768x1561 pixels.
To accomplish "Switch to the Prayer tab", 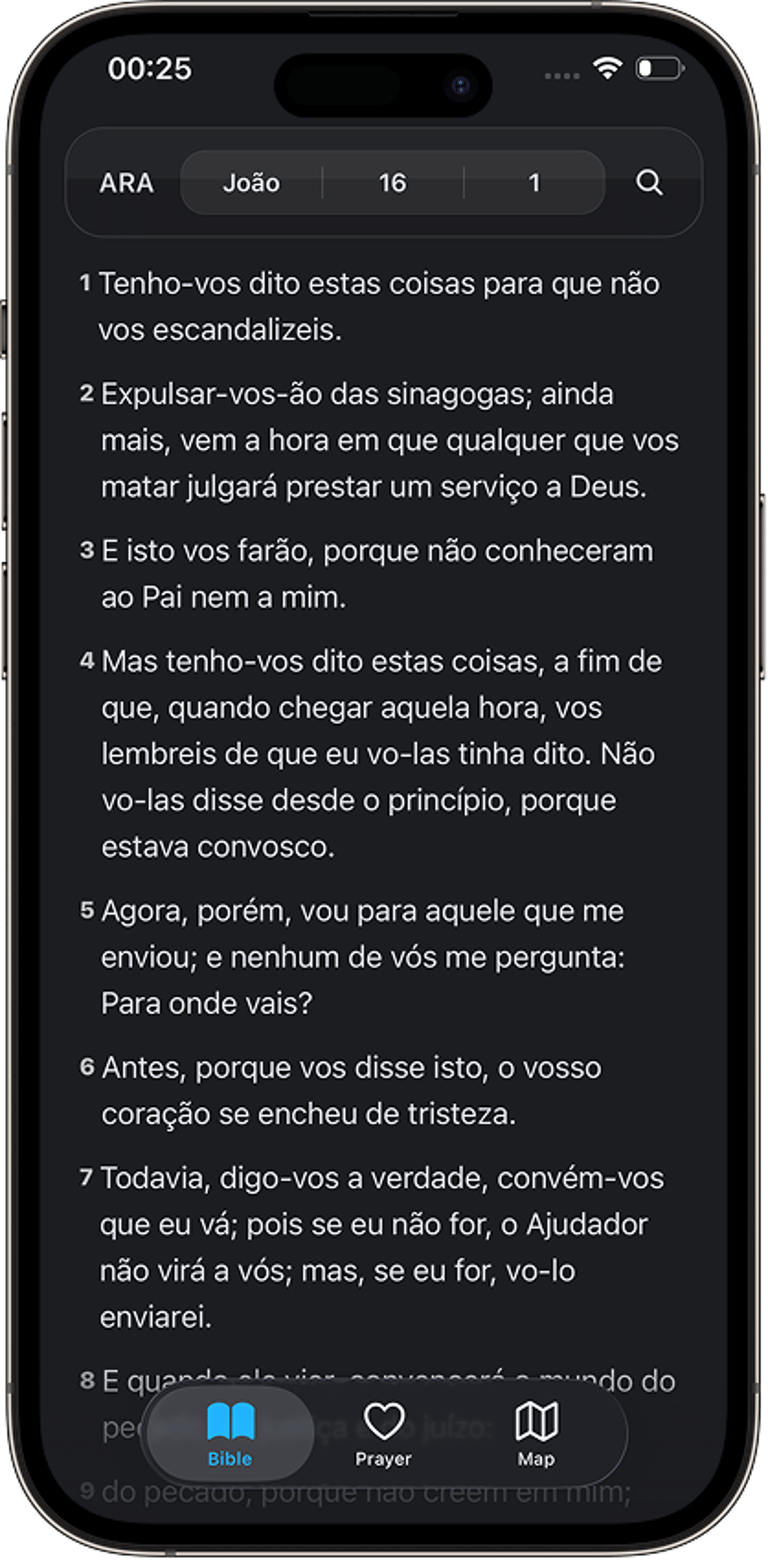I will point(383,1434).
